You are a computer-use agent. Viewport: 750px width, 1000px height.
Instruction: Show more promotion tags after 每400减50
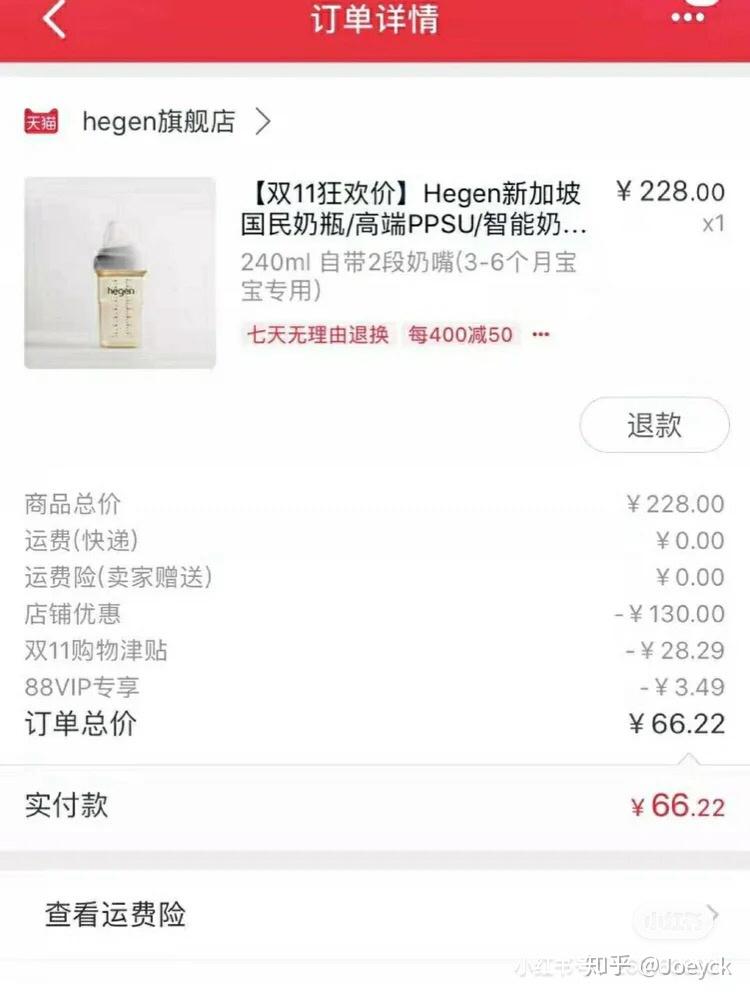click(x=541, y=334)
